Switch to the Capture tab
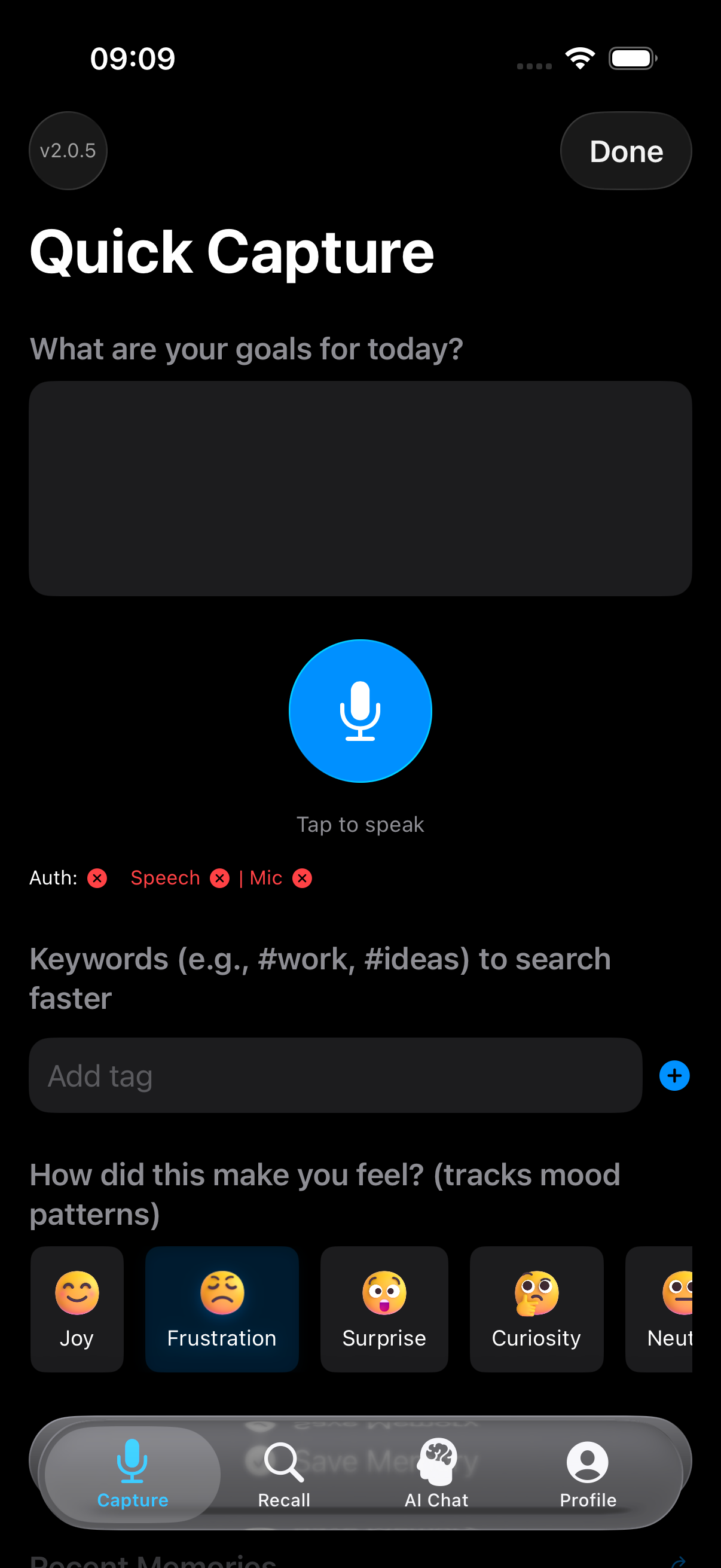The image size is (721, 1568). pyautogui.click(x=133, y=1474)
